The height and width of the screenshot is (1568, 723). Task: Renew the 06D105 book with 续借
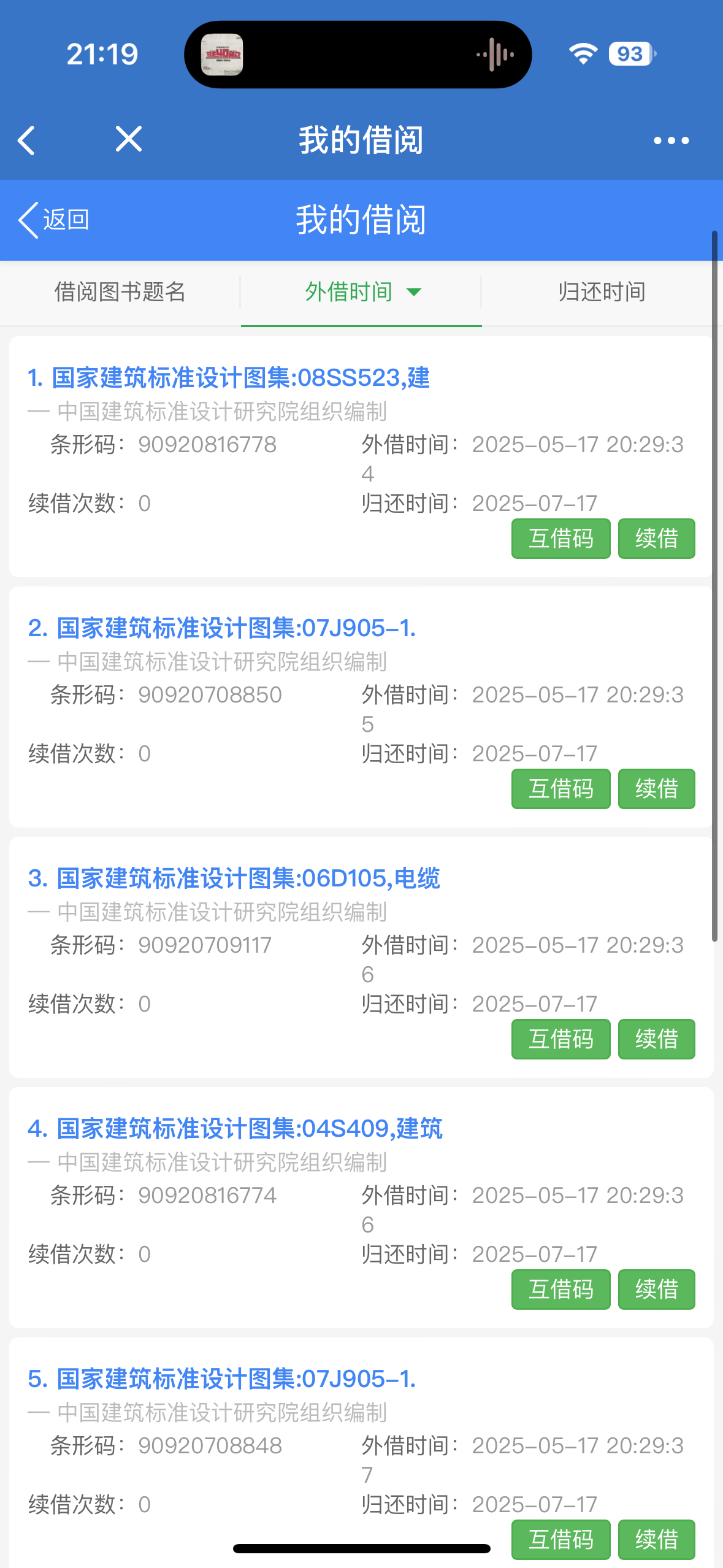(656, 1039)
